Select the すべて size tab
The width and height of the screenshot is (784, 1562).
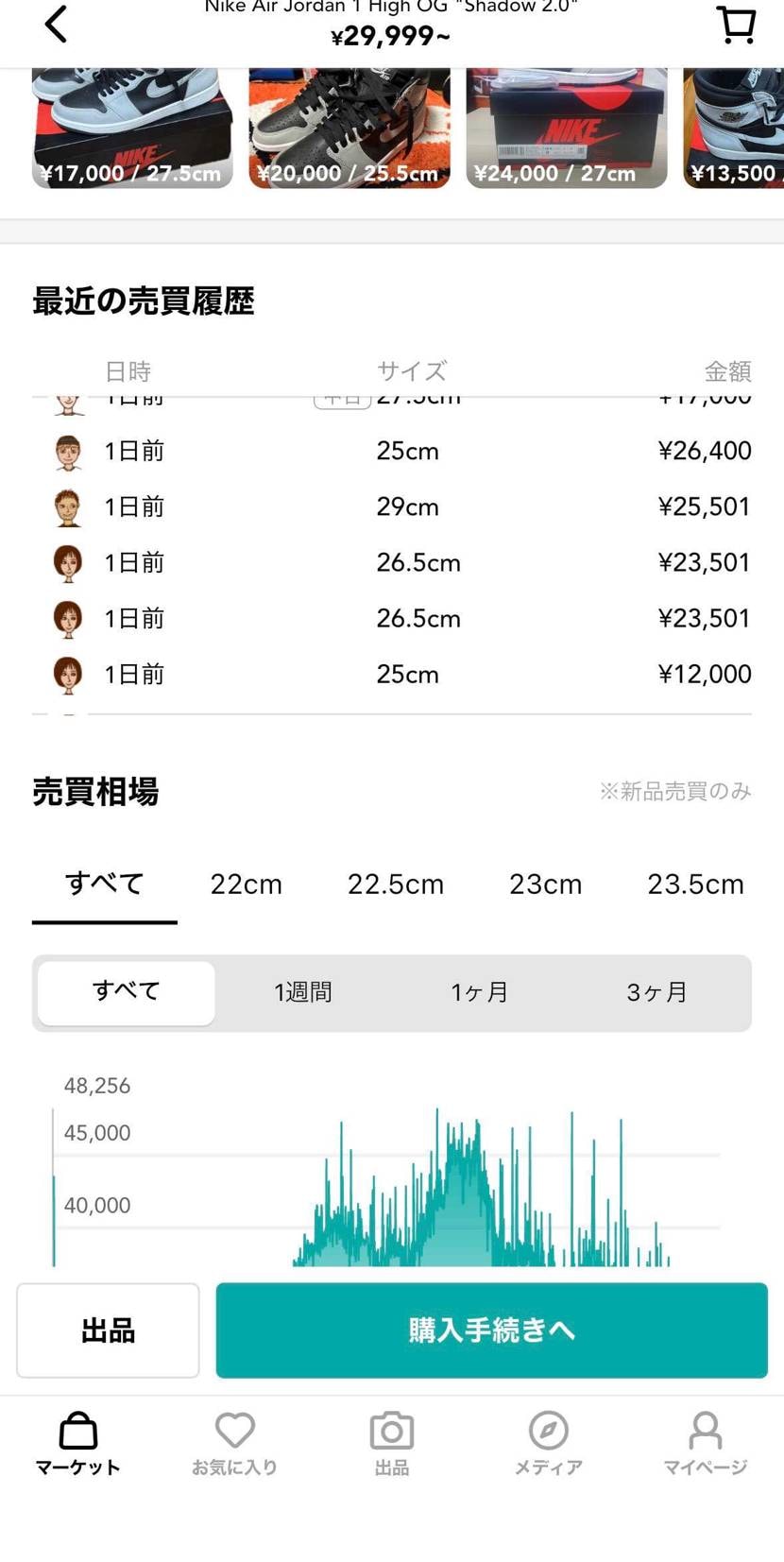coord(104,884)
